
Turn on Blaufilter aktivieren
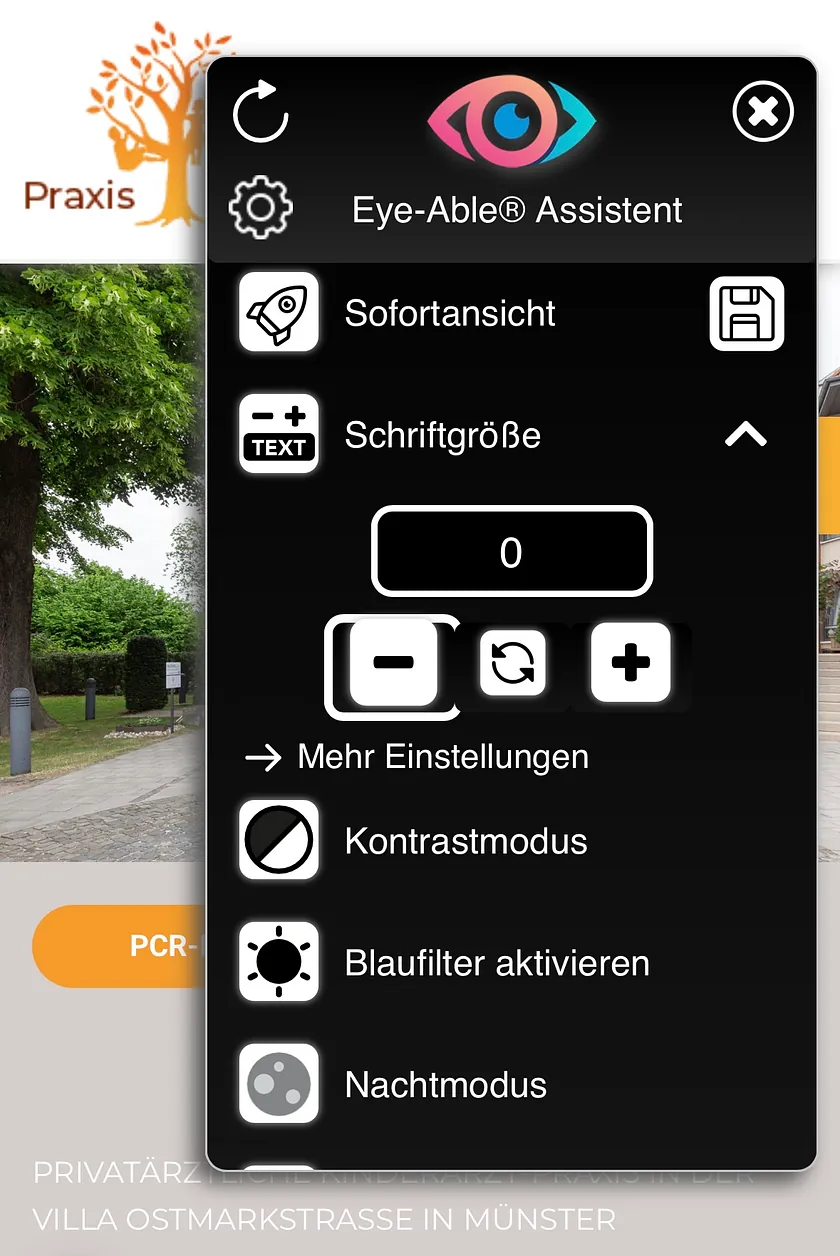coord(496,963)
